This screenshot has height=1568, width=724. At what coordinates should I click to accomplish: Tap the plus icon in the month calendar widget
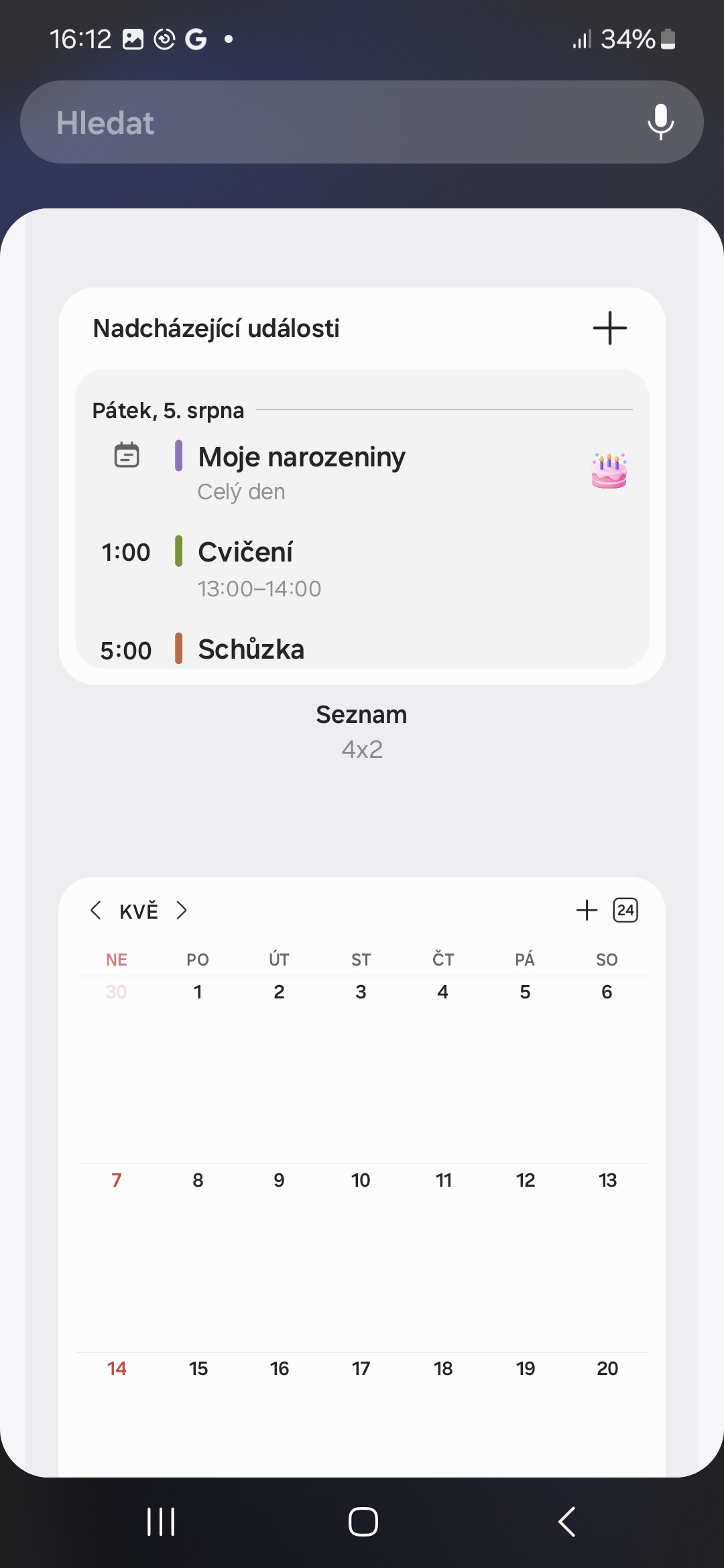click(587, 910)
